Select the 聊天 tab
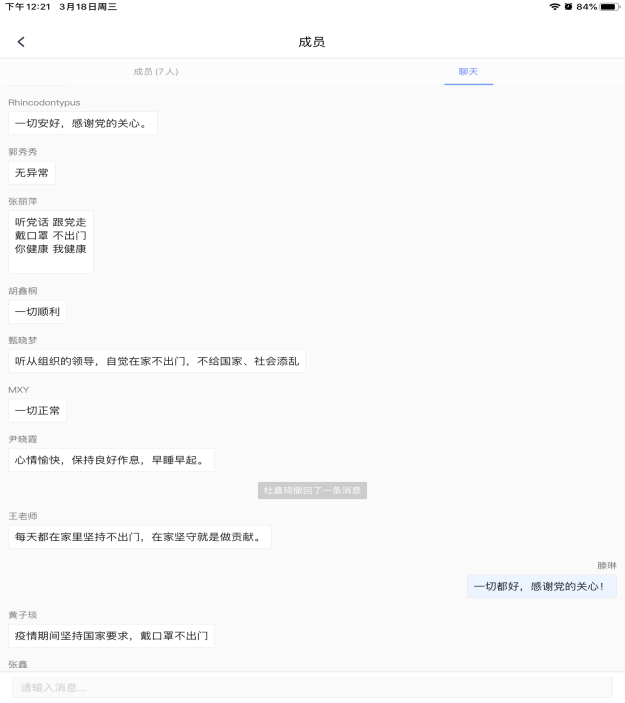 pos(468,72)
